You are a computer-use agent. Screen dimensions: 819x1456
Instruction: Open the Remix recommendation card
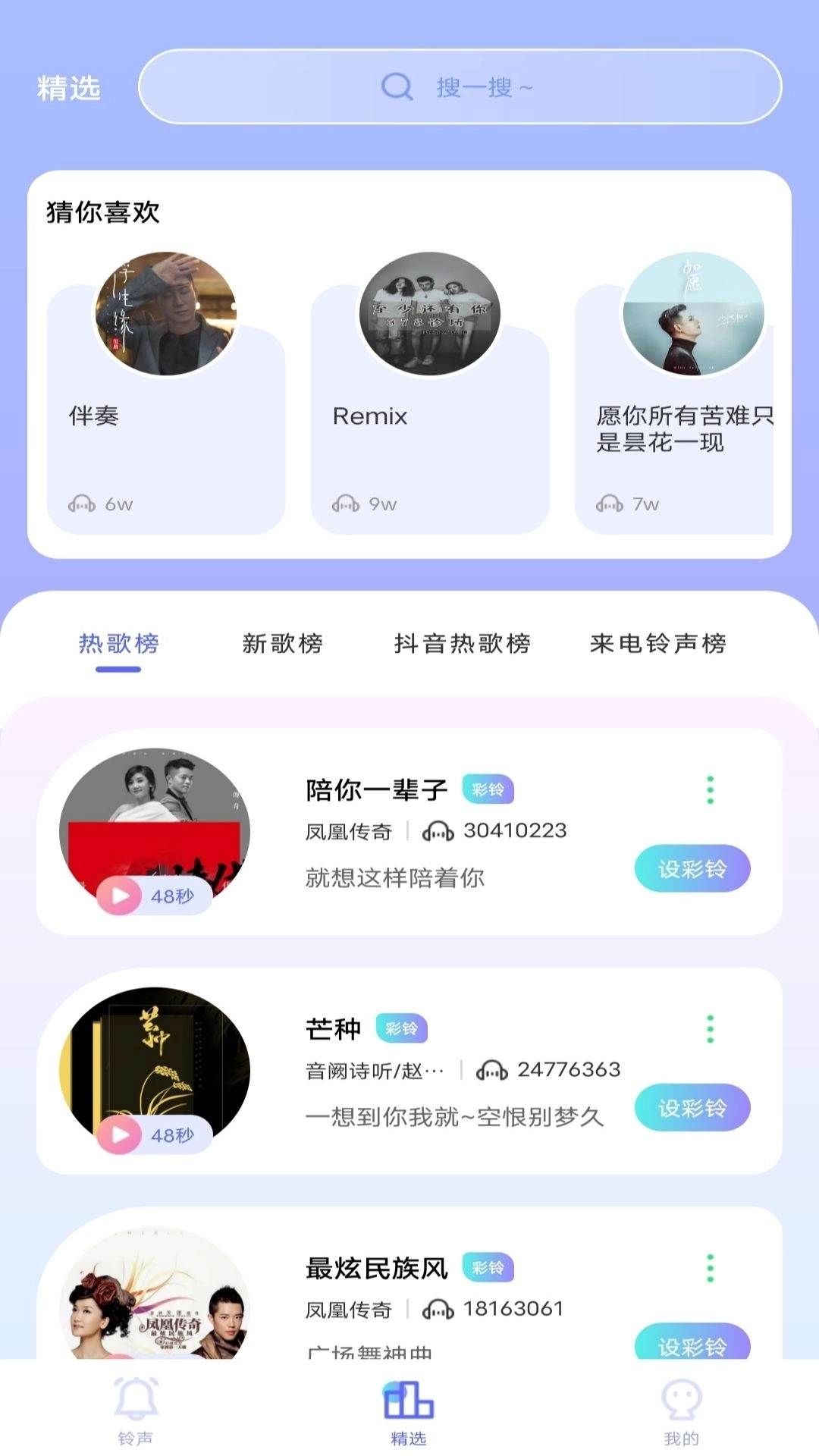click(429, 409)
